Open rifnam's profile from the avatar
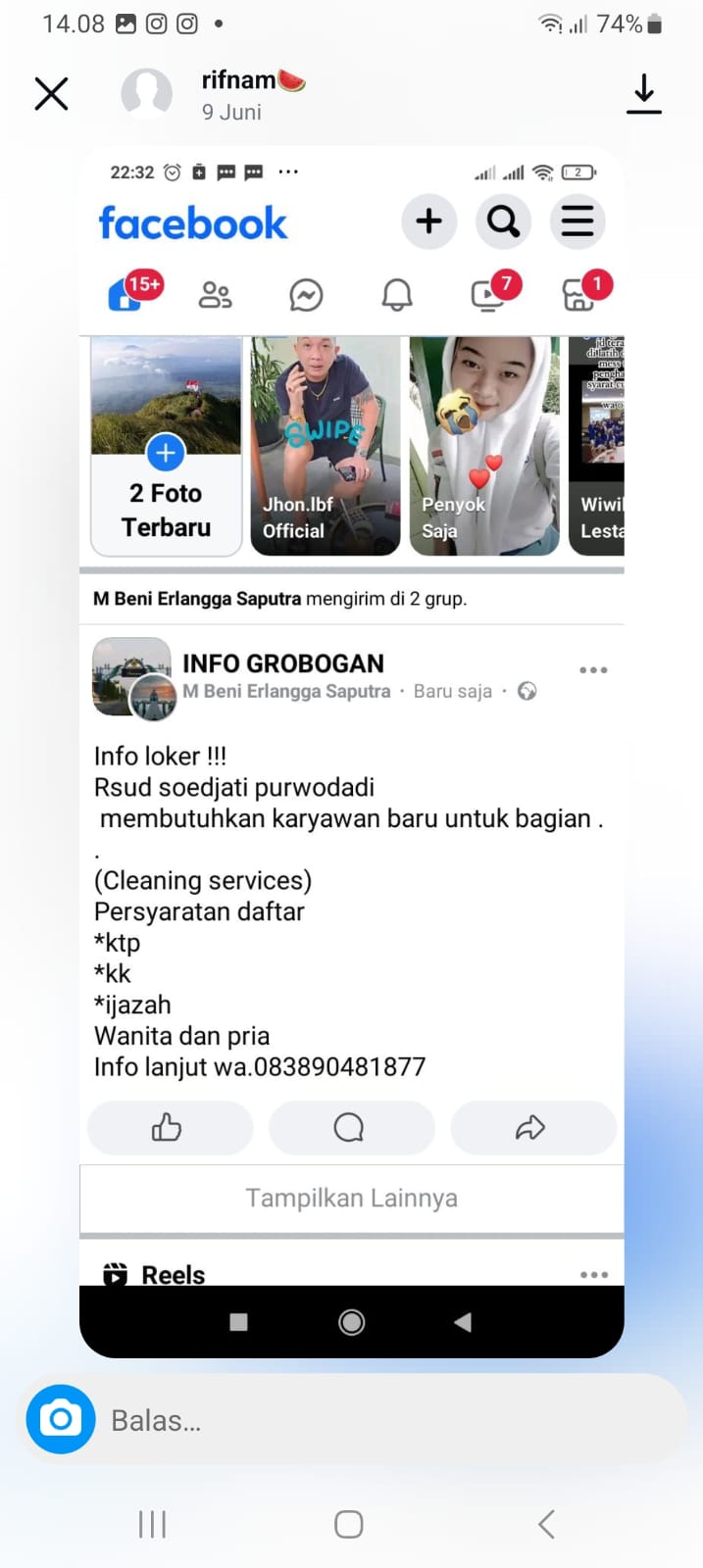The image size is (703, 1568). (146, 94)
